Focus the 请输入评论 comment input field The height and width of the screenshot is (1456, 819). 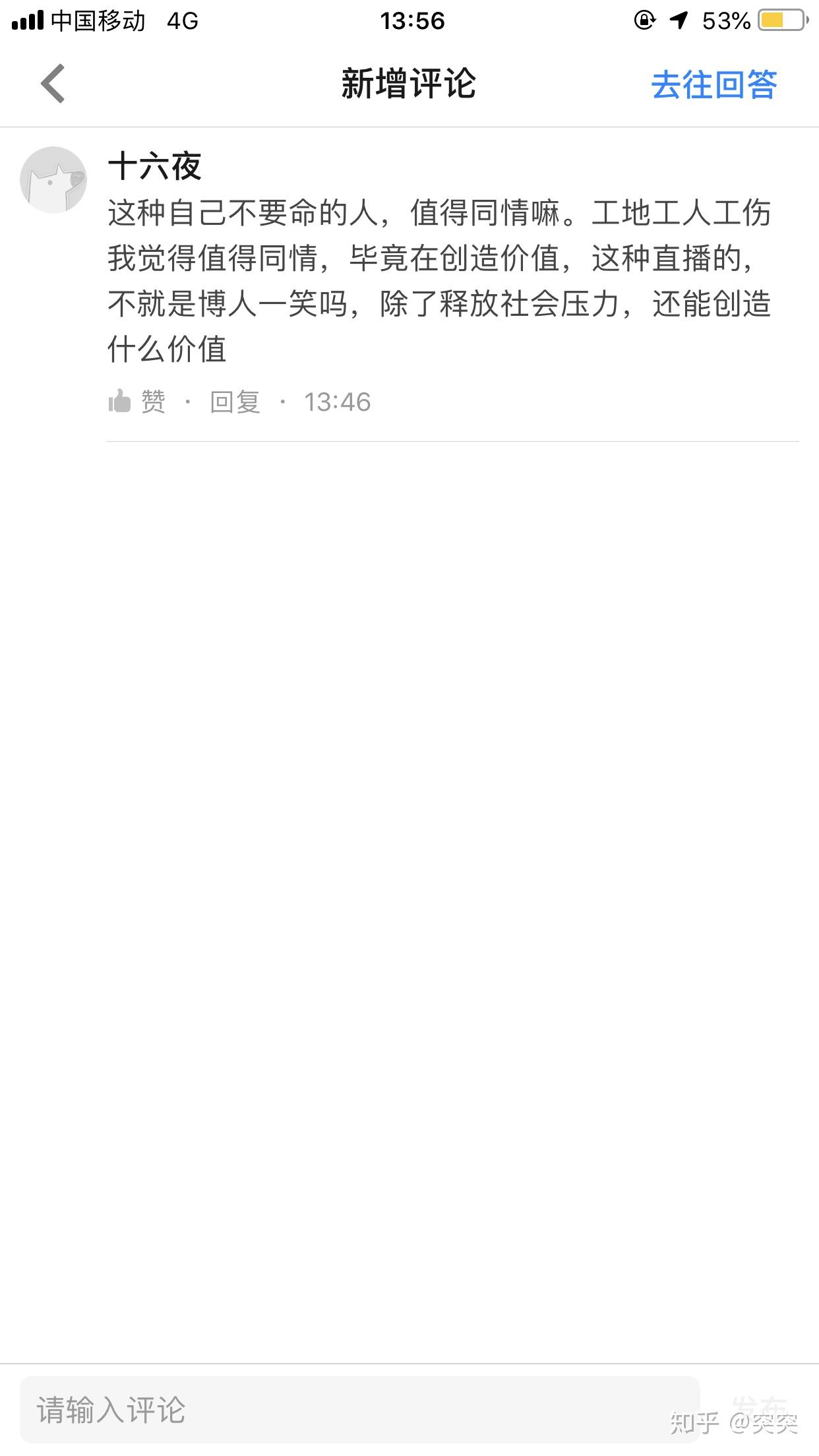tap(359, 1410)
